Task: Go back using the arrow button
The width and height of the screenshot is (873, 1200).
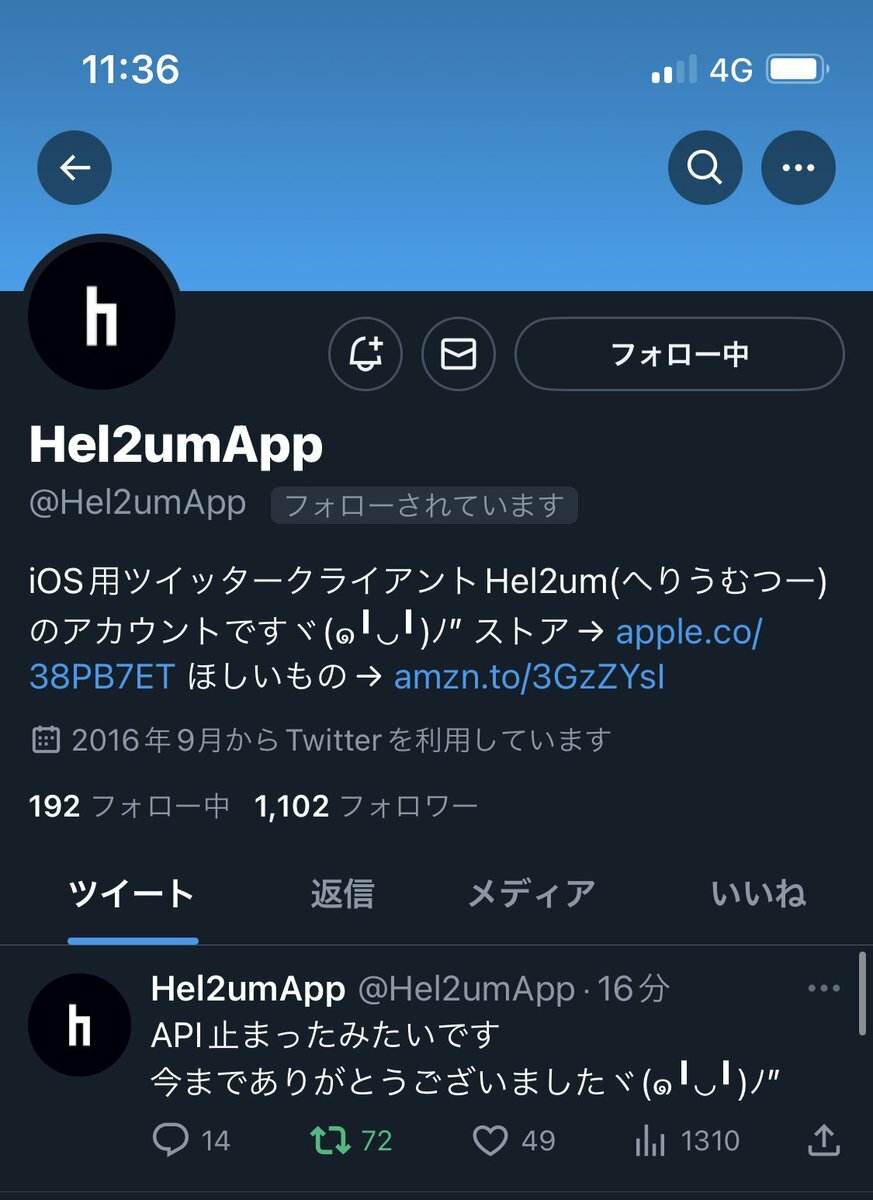Action: point(75,168)
